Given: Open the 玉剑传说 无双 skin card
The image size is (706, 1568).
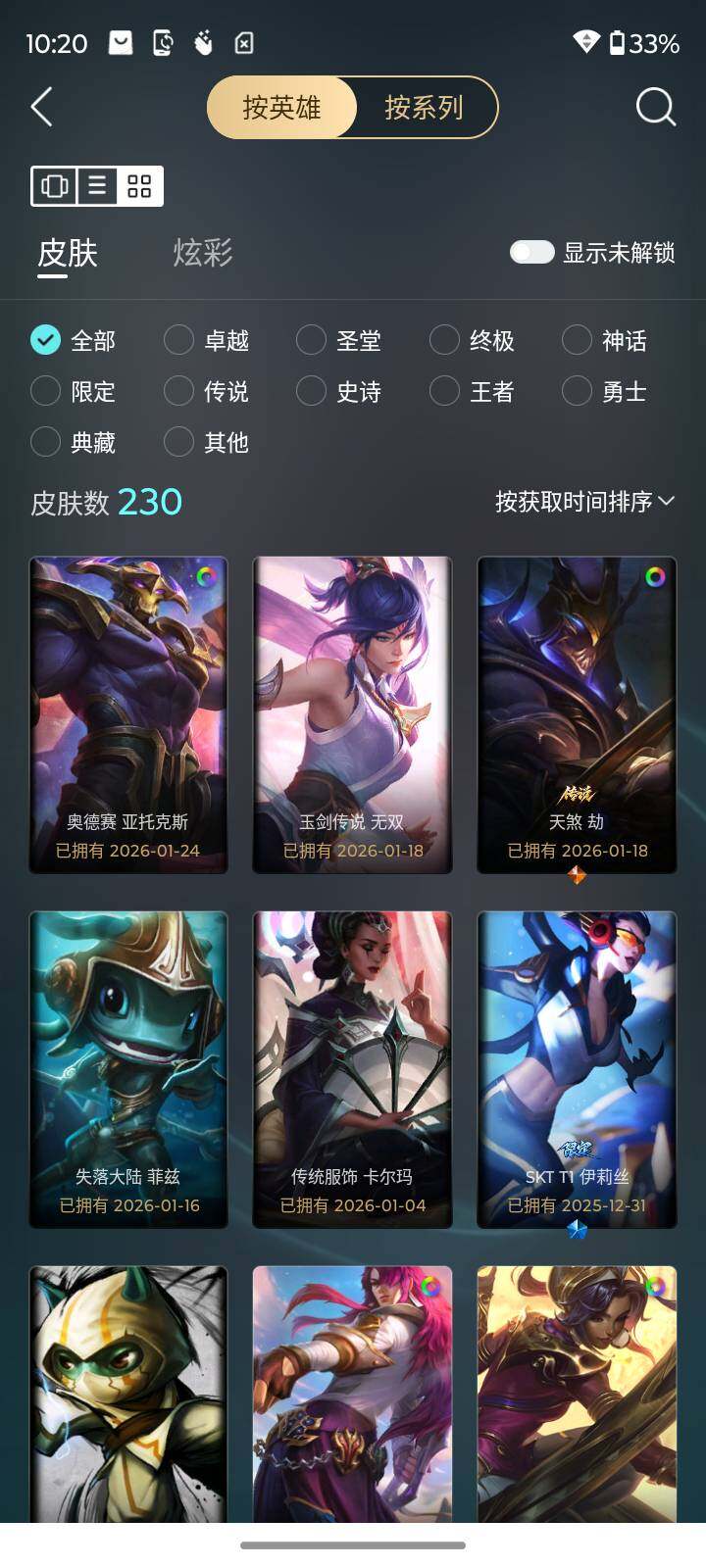Looking at the screenshot, I should [352, 714].
